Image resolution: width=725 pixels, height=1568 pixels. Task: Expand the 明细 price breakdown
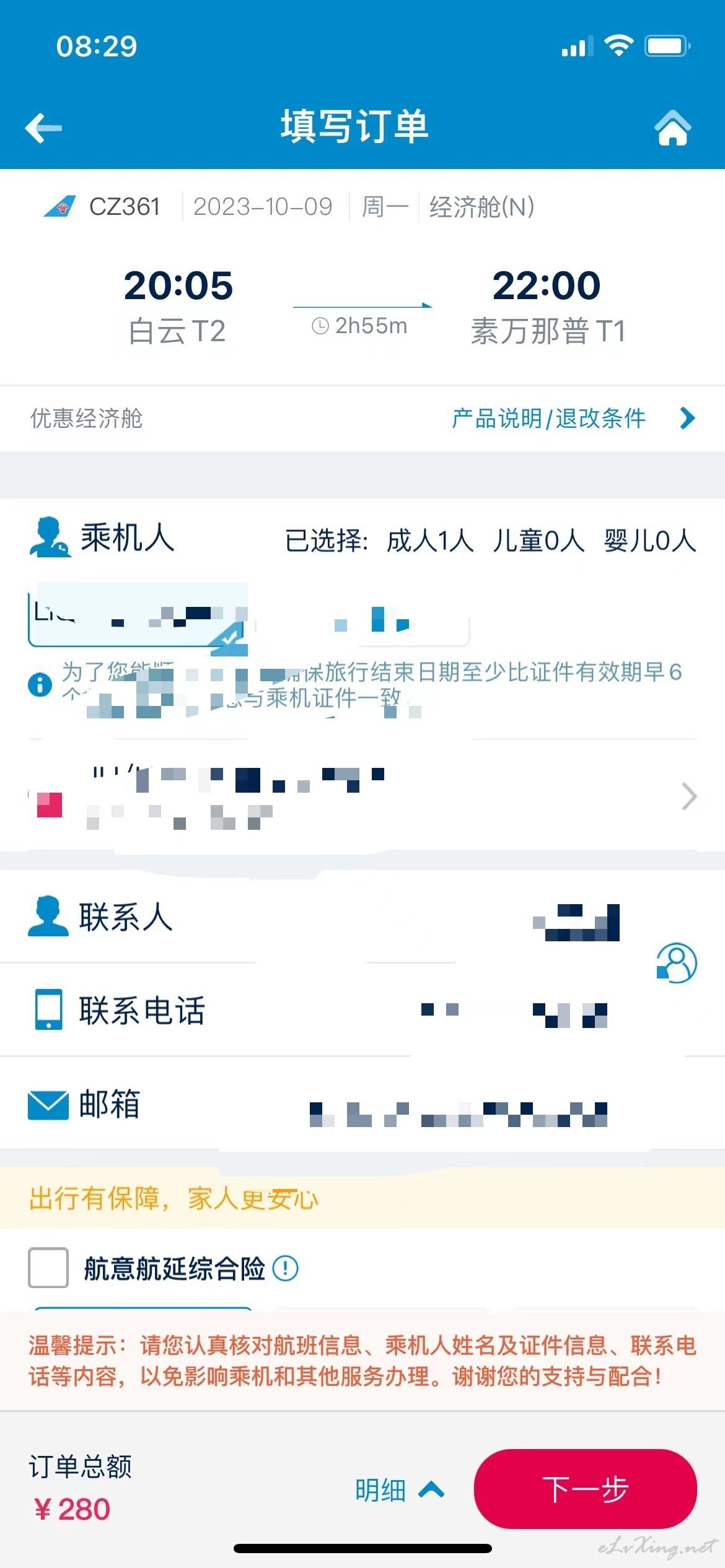[400, 1489]
